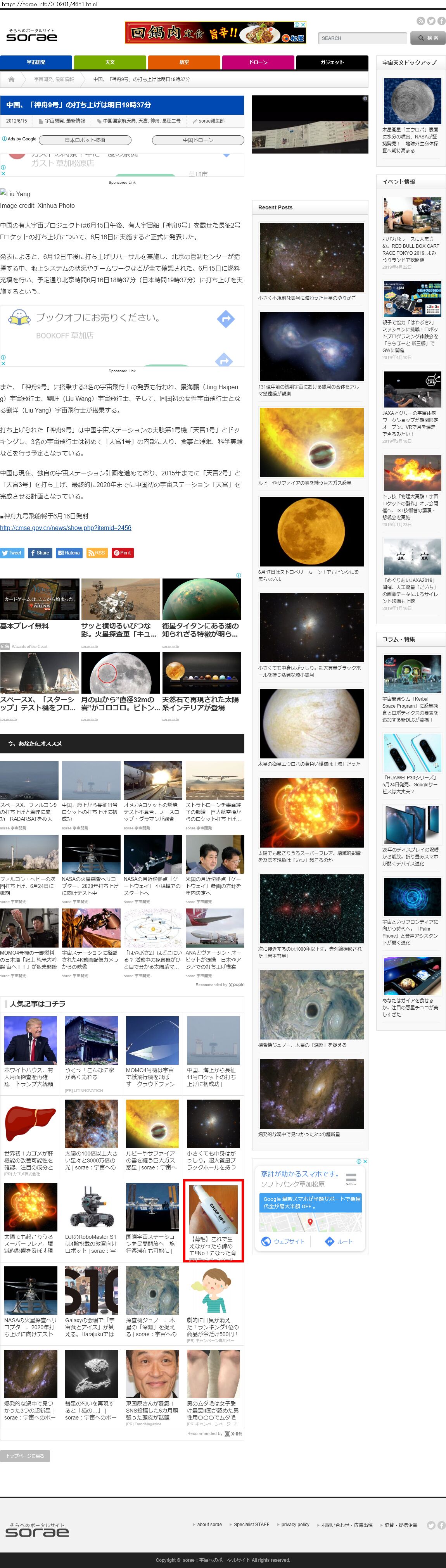Switch to the 宇宙開発 tab
Screen dimensions: 446x1568
tap(36, 62)
